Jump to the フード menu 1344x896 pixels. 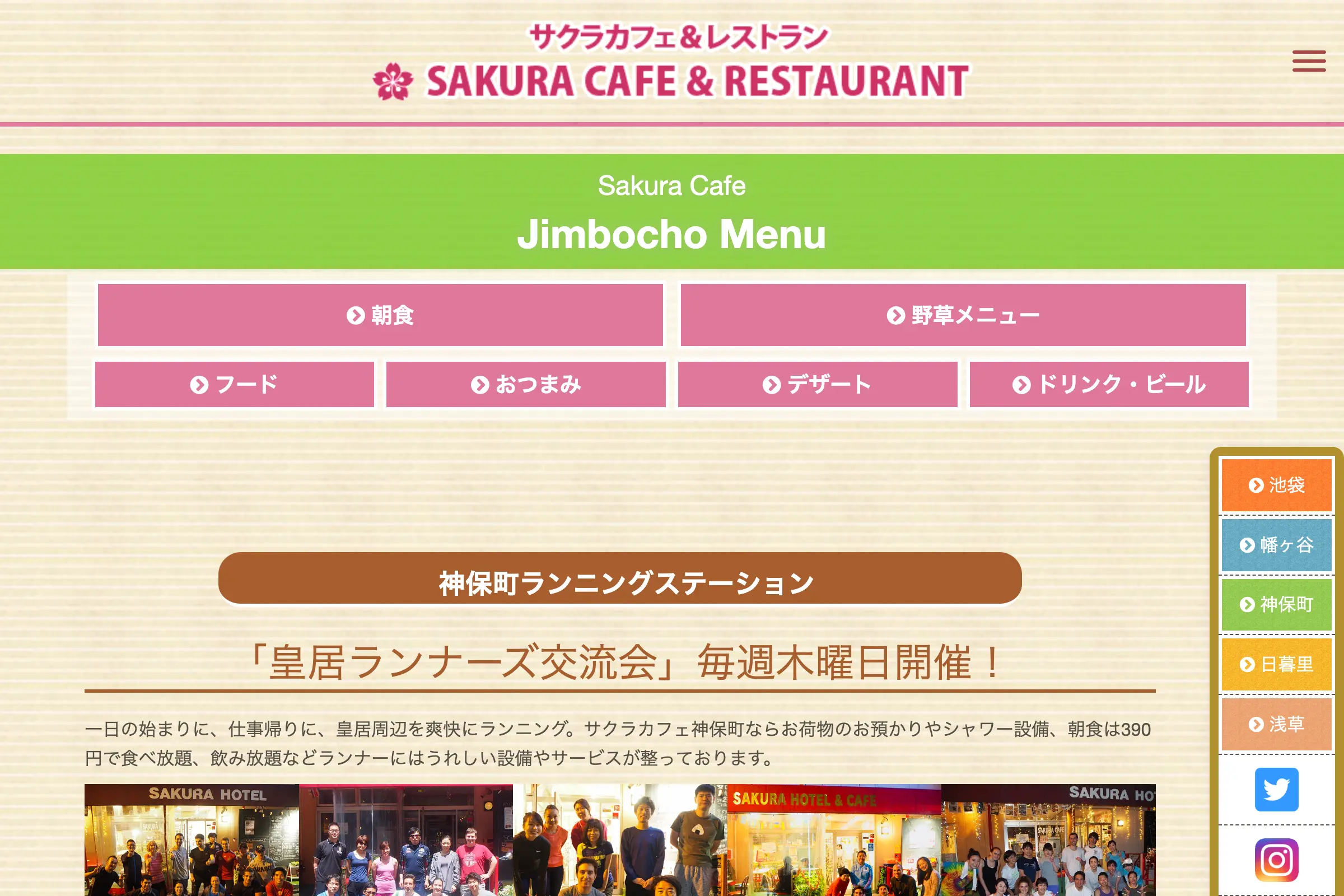click(x=234, y=385)
